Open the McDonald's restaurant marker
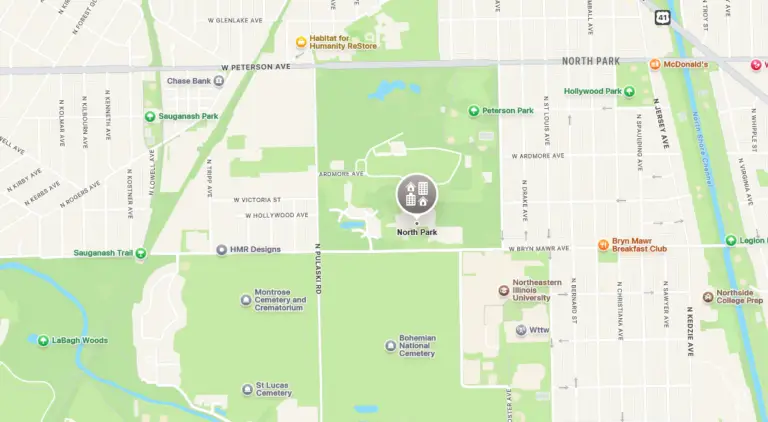The width and height of the screenshot is (768, 422). pos(654,64)
